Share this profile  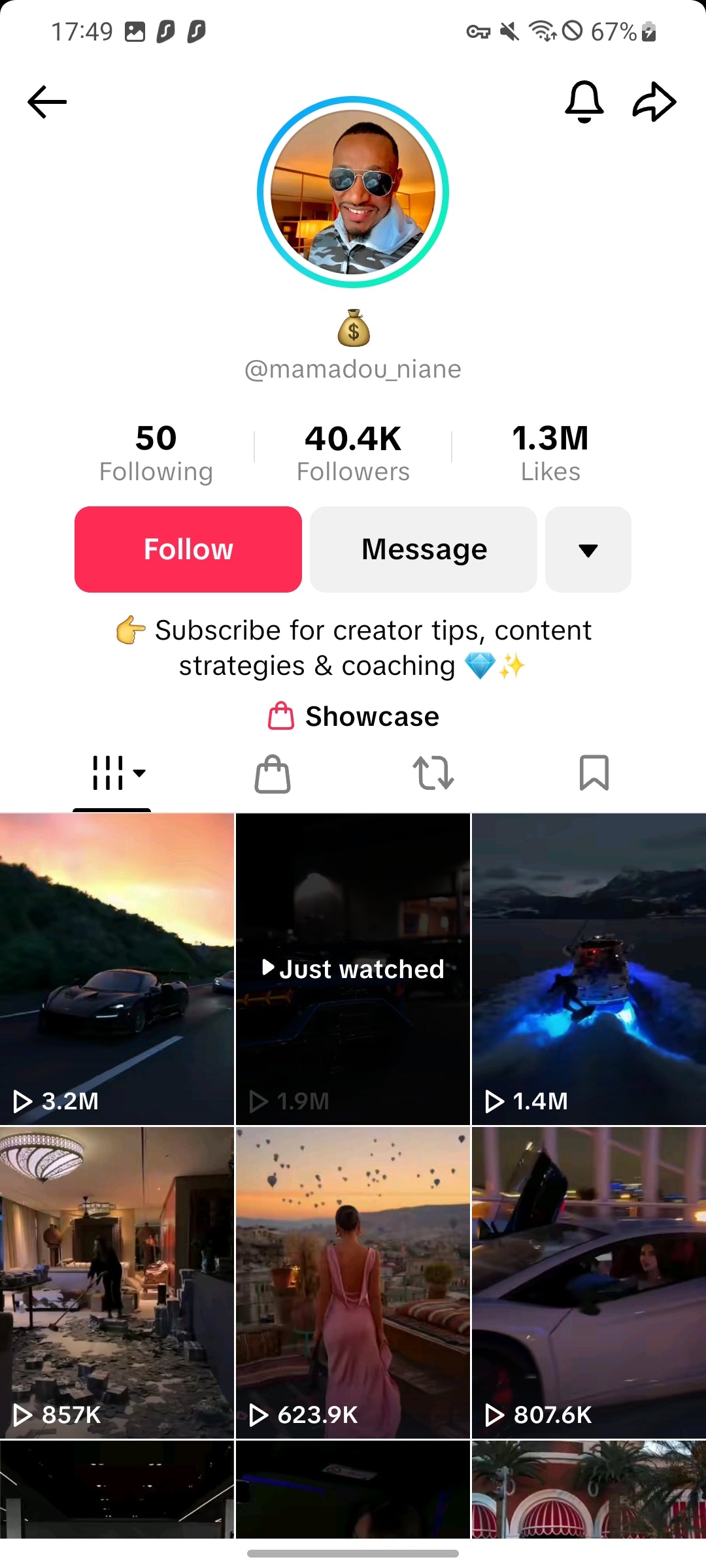coord(654,102)
